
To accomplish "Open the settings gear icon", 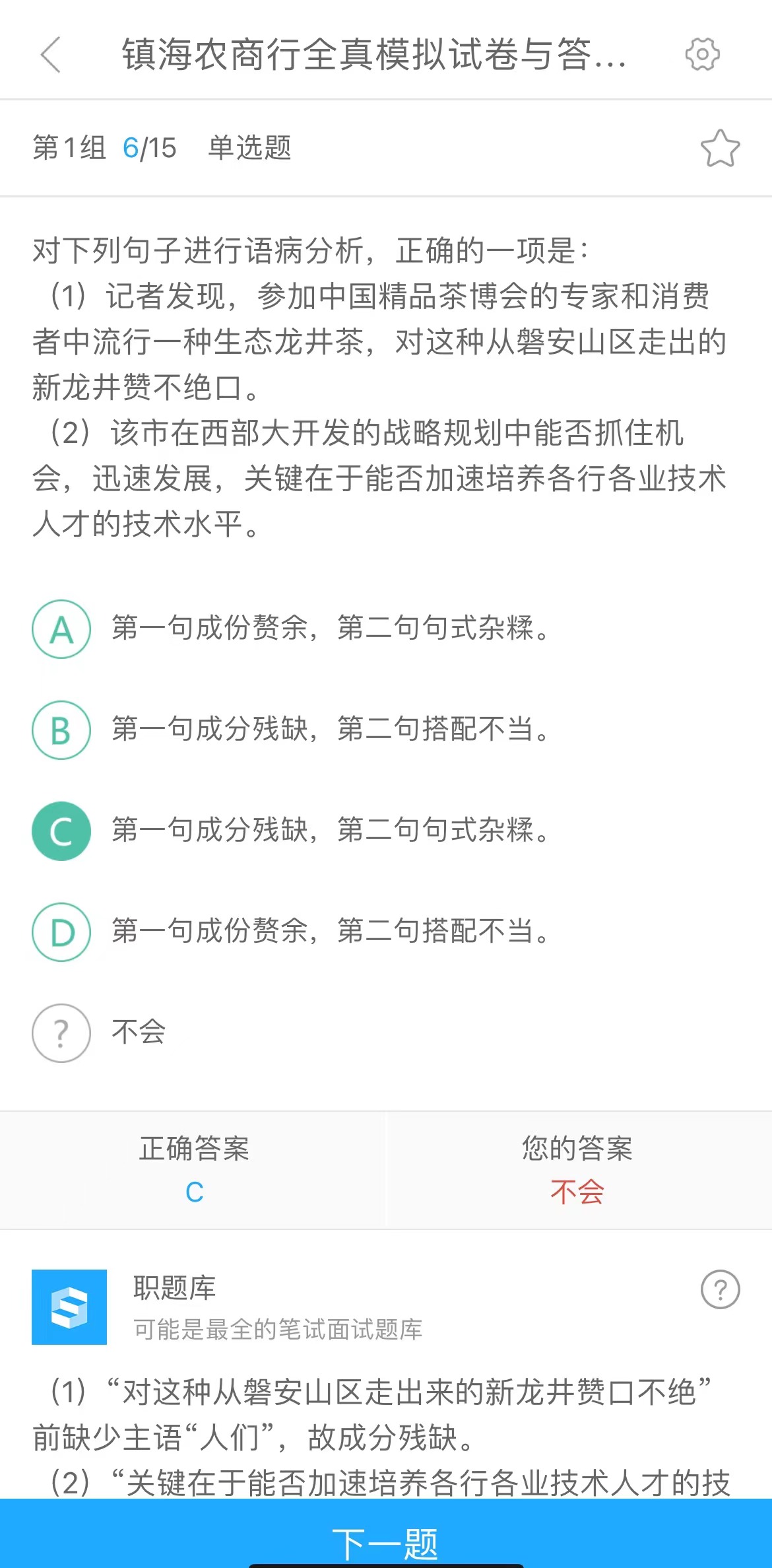I will click(x=702, y=54).
